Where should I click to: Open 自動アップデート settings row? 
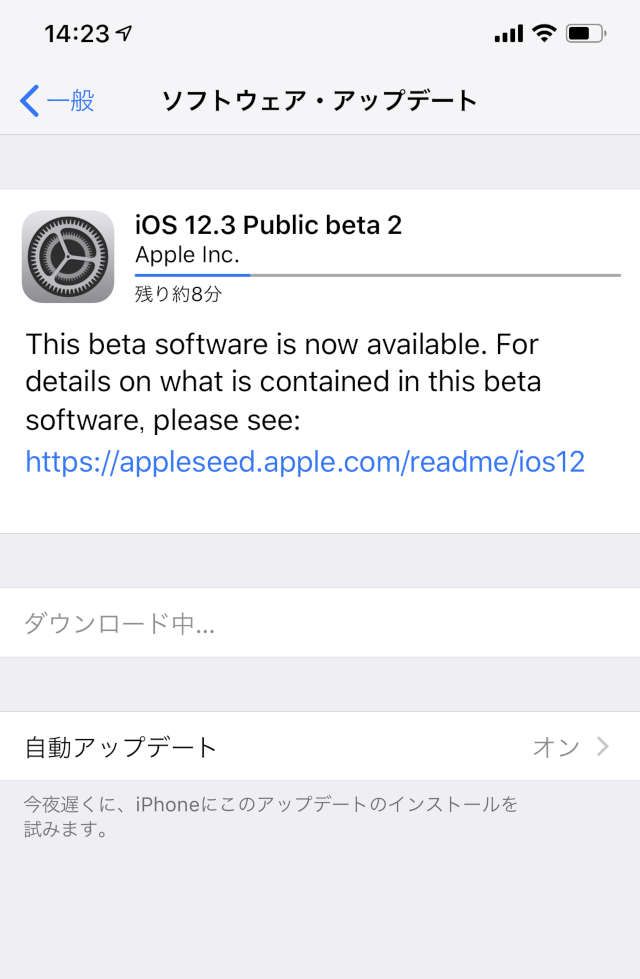320,746
